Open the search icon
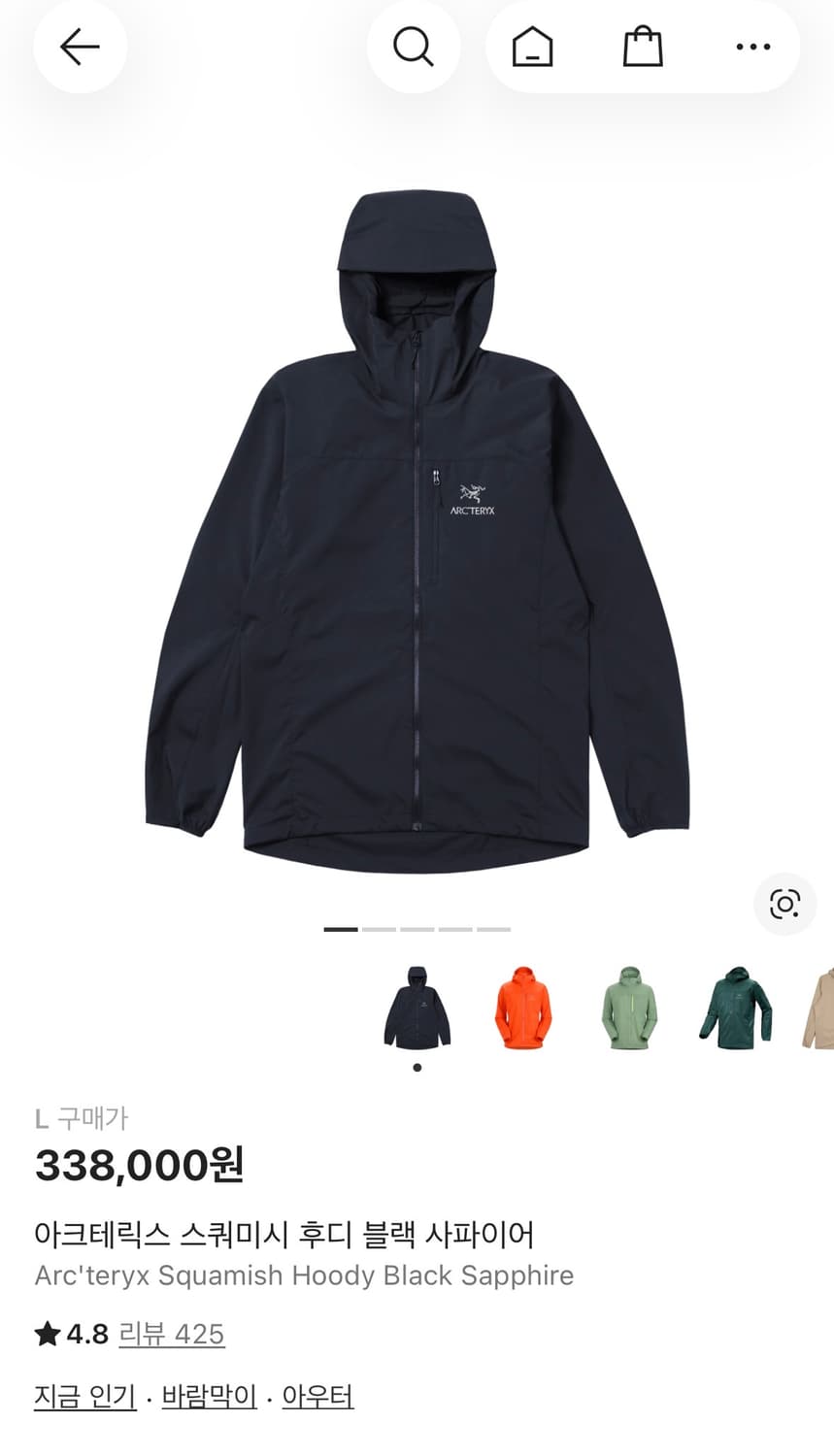 pyautogui.click(x=414, y=46)
